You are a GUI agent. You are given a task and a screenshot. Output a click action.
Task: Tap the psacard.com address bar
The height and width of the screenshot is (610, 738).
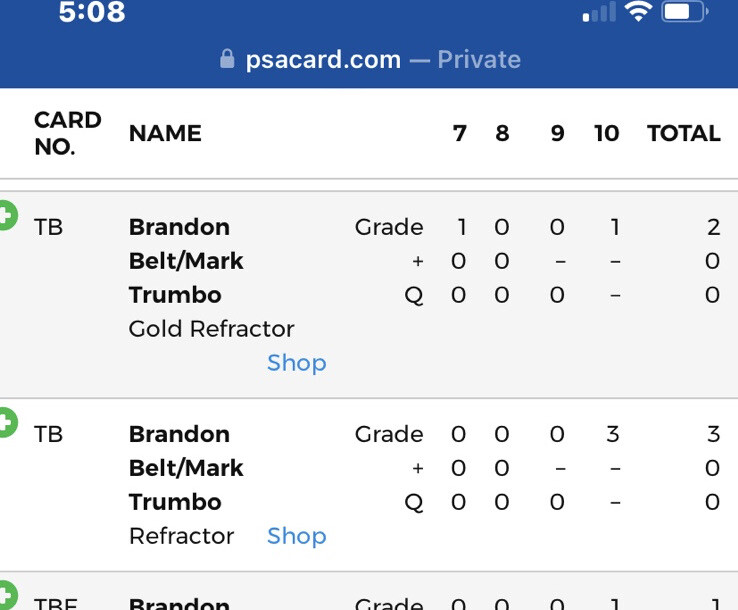coord(369,59)
